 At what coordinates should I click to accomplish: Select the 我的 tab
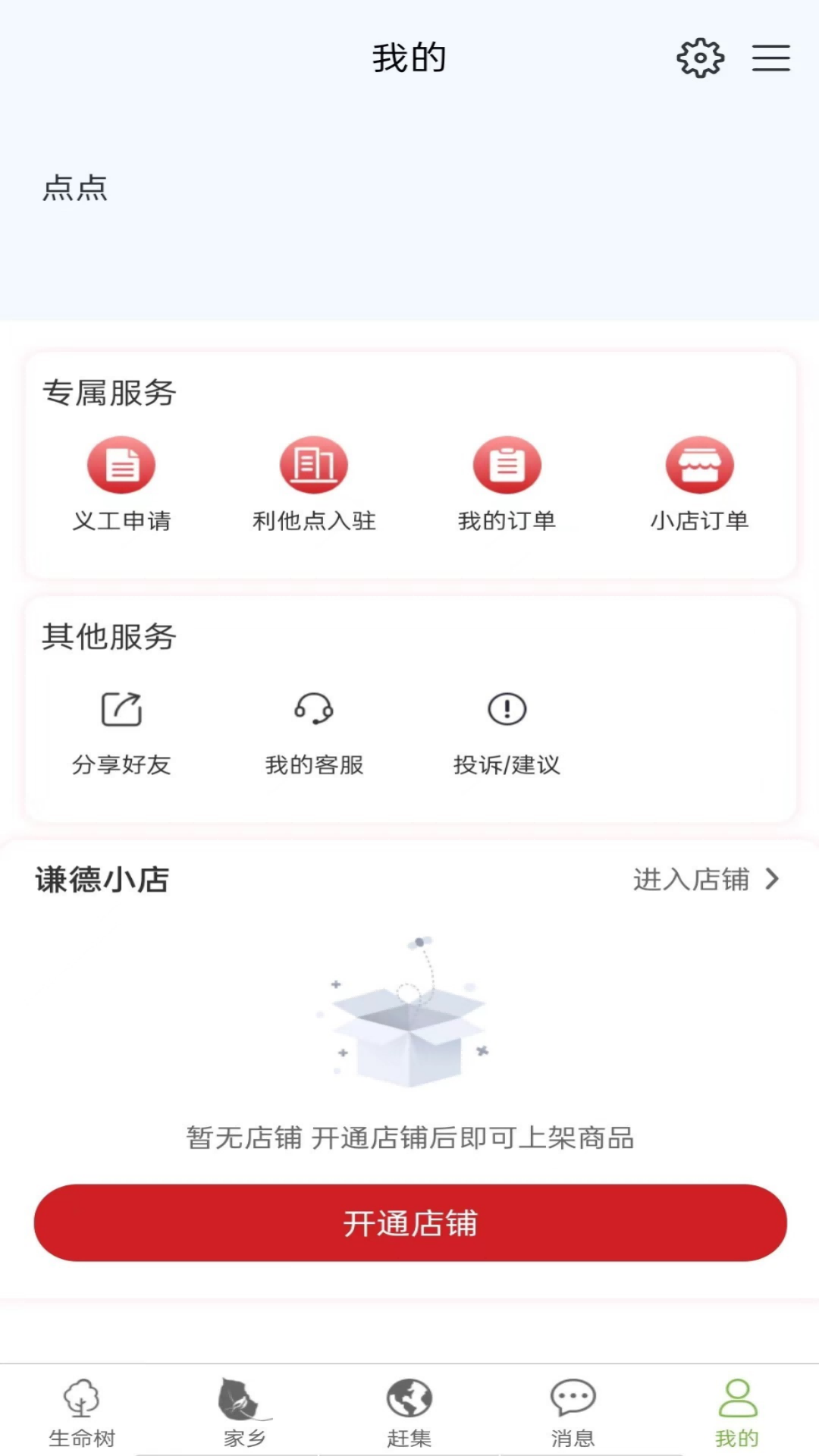click(736, 1412)
